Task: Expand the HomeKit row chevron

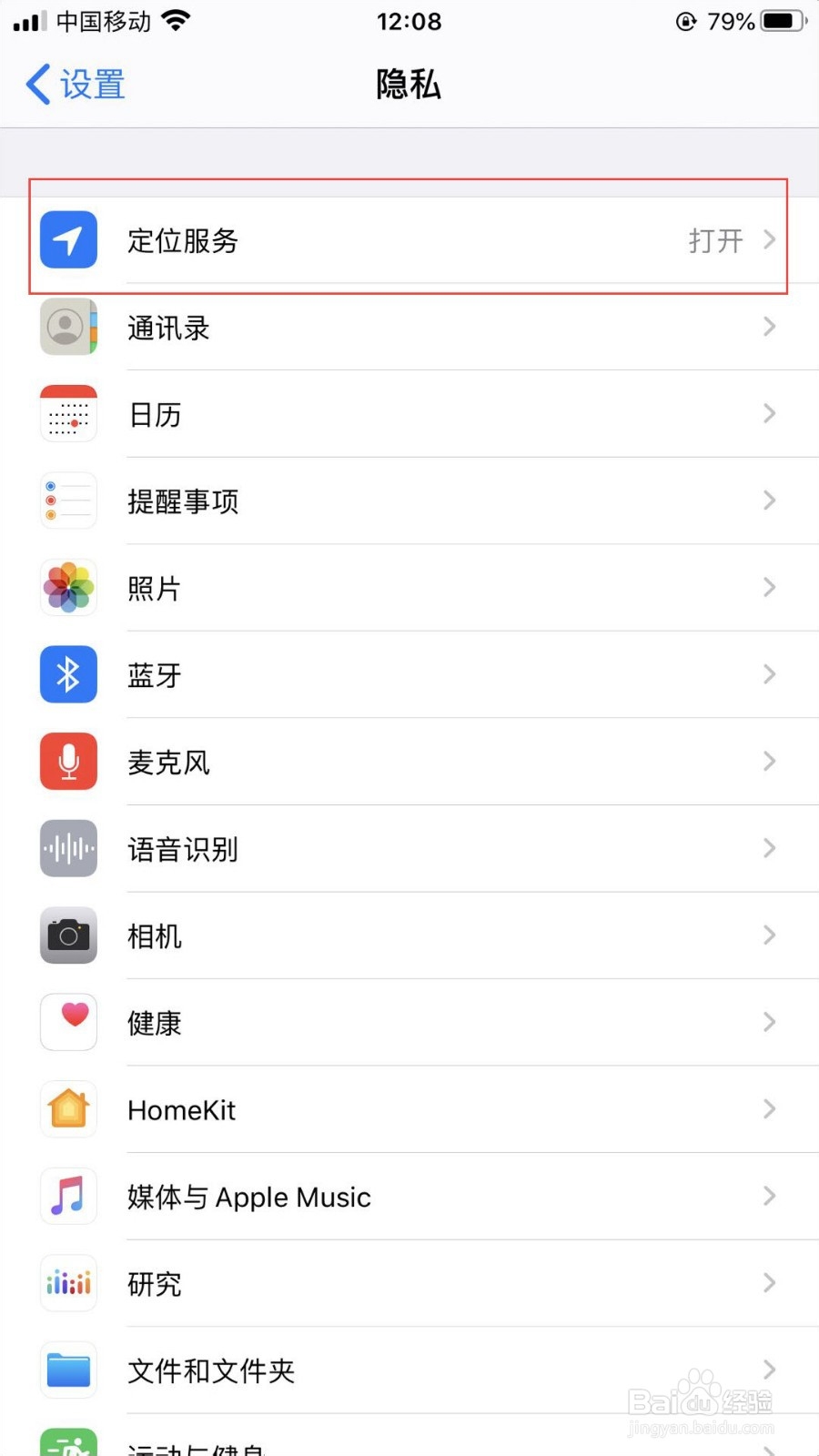Action: click(x=769, y=1109)
